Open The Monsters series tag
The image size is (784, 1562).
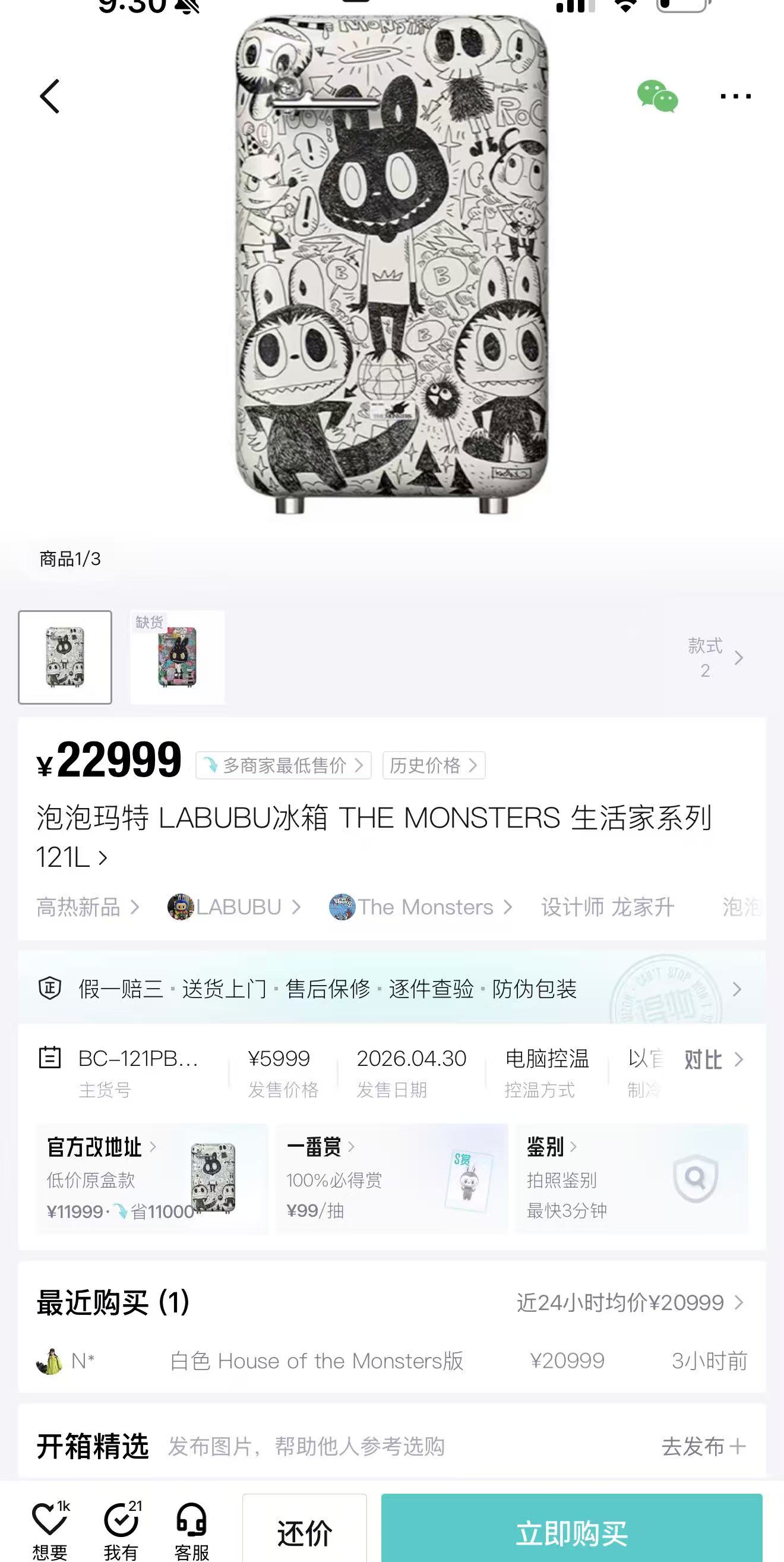click(x=421, y=907)
